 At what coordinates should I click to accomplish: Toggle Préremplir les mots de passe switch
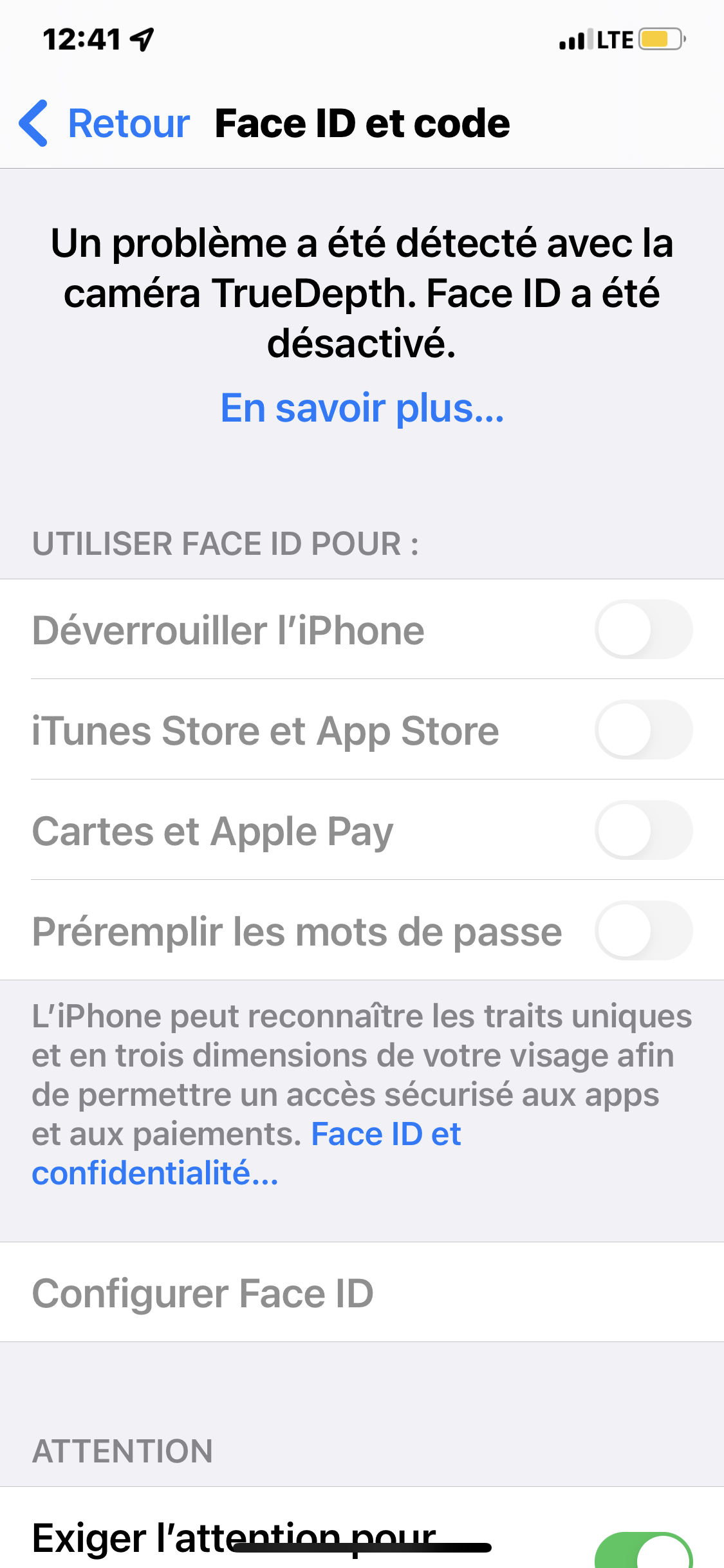click(643, 931)
